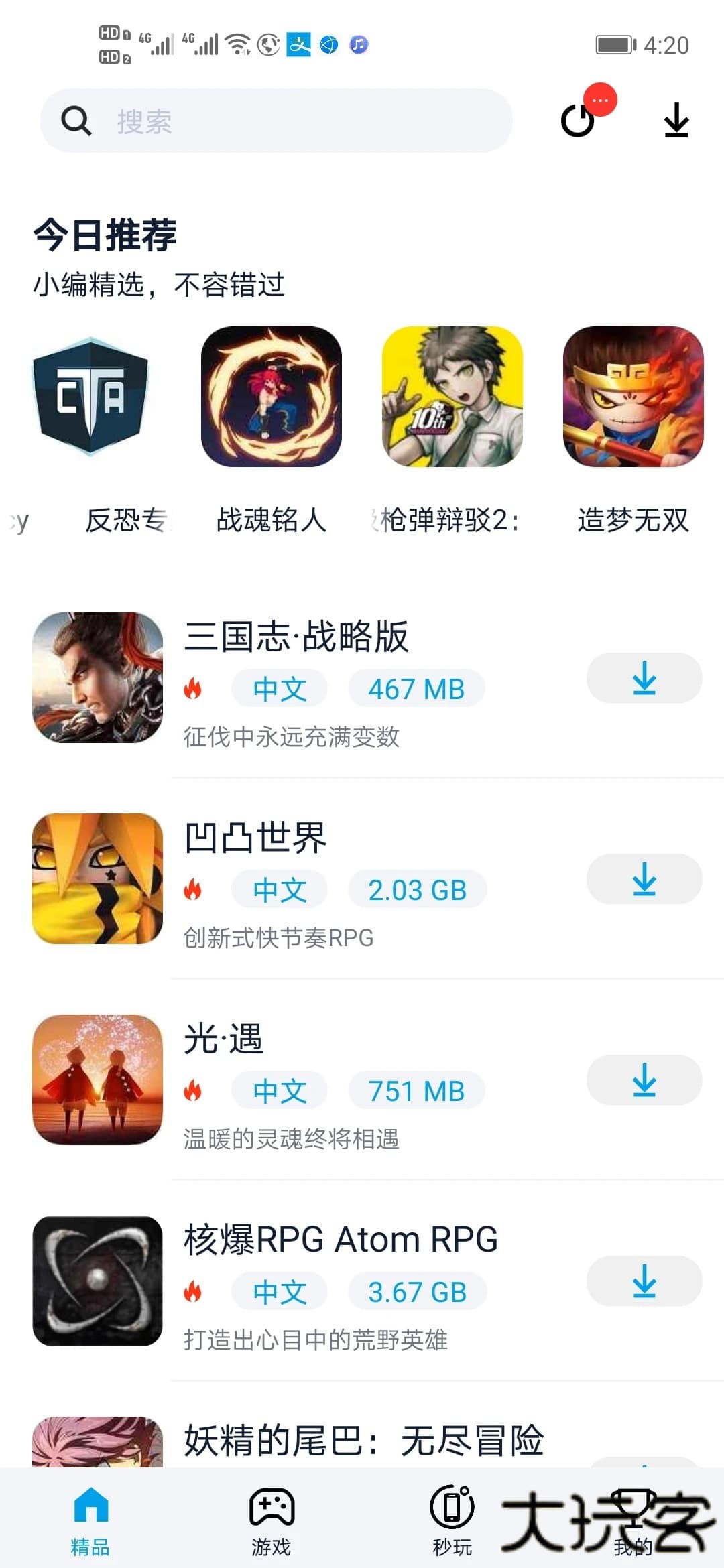
Task: Select the 枪弹辩驳2 featured icon
Action: point(451,397)
